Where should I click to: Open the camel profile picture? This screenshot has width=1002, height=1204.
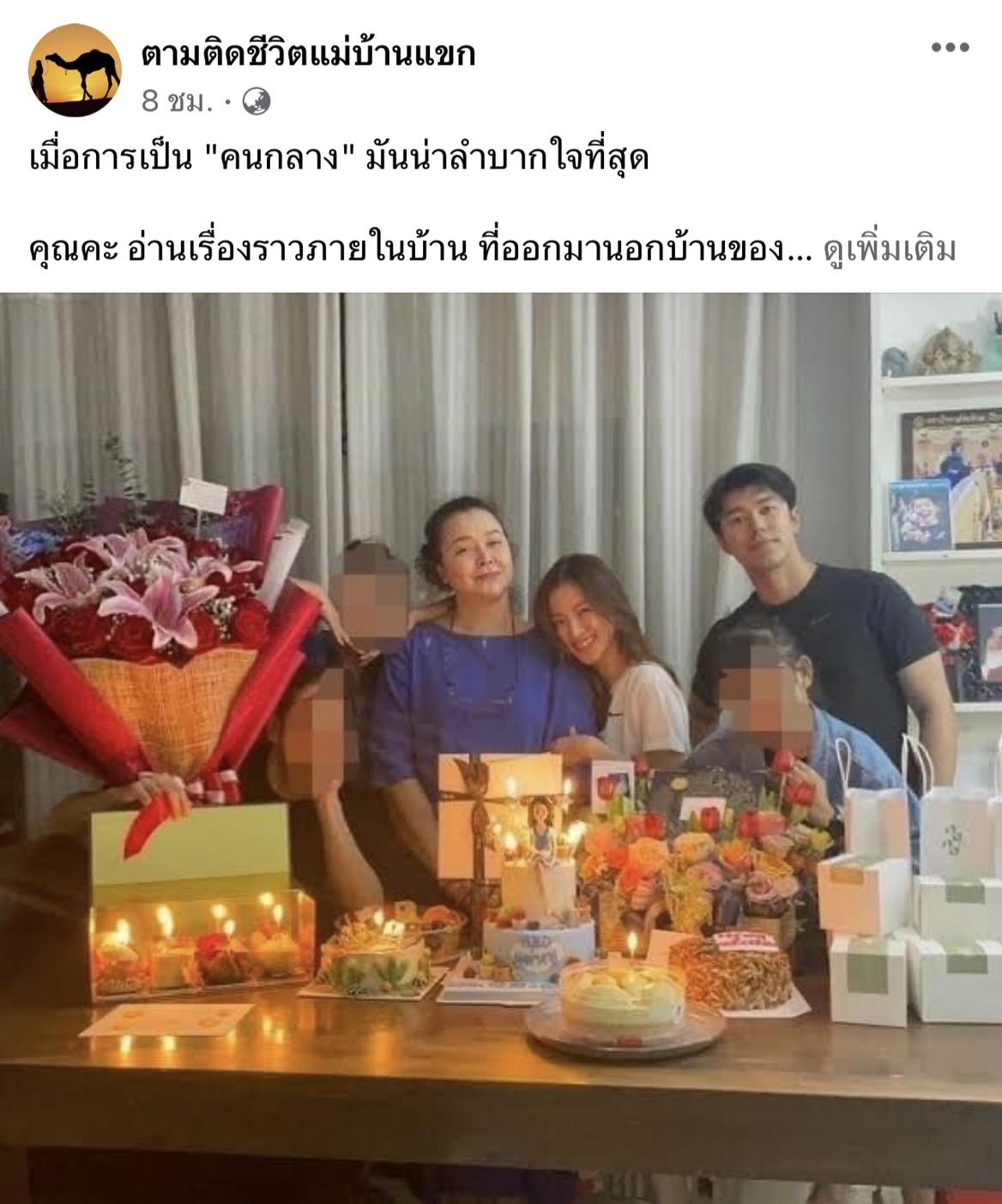(x=75, y=71)
